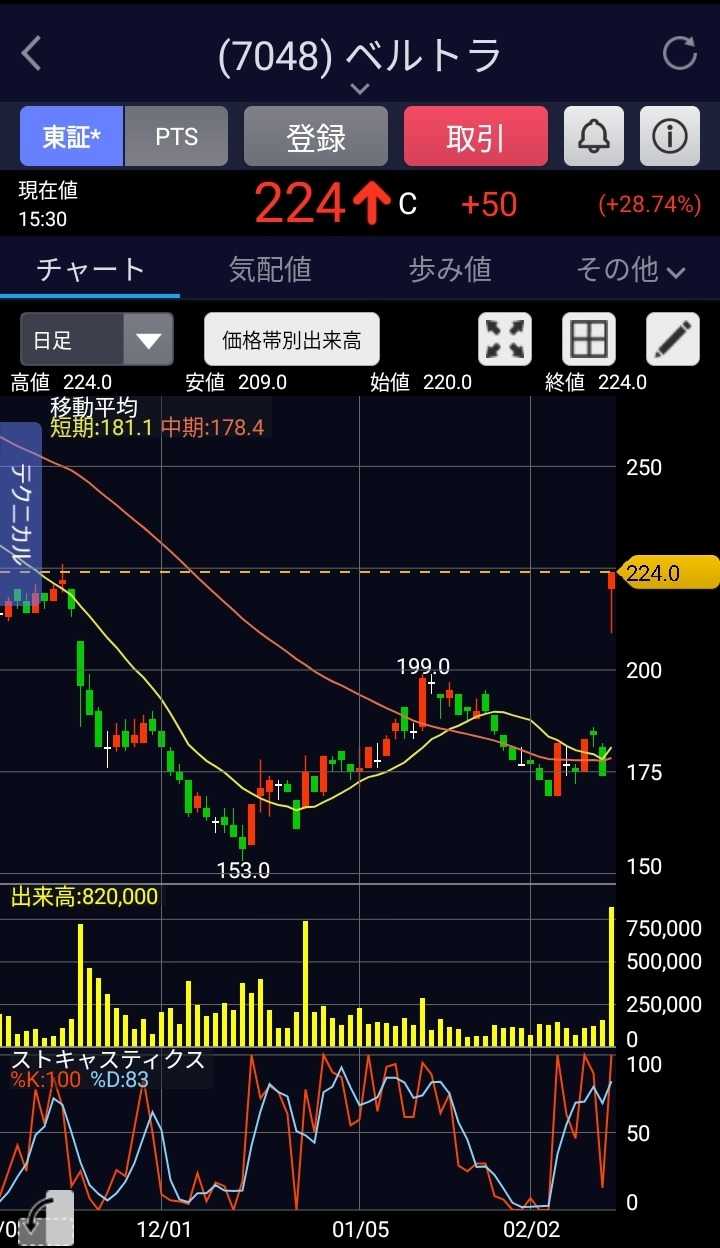The width and height of the screenshot is (720, 1248).
Task: Open the 取引 trade button
Action: pos(476,136)
